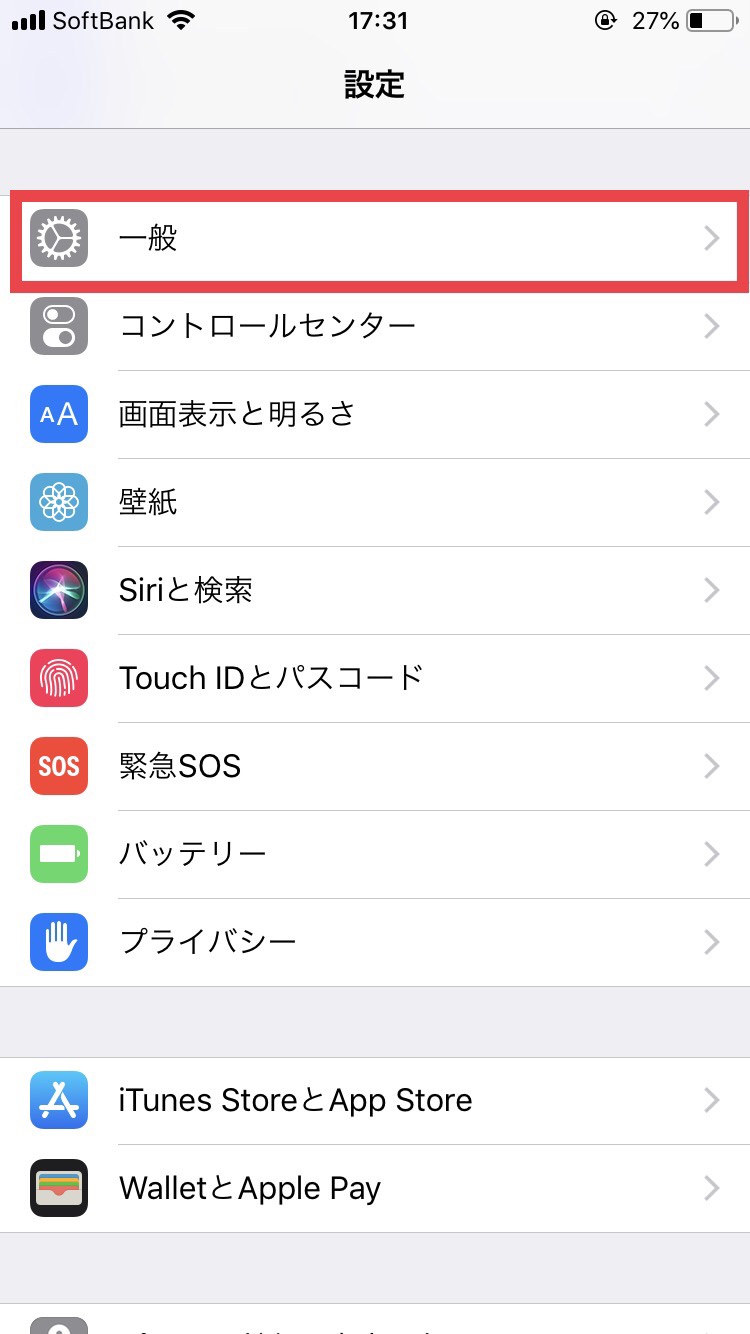
Task: Tap the 緊急SOS row
Action: point(375,766)
